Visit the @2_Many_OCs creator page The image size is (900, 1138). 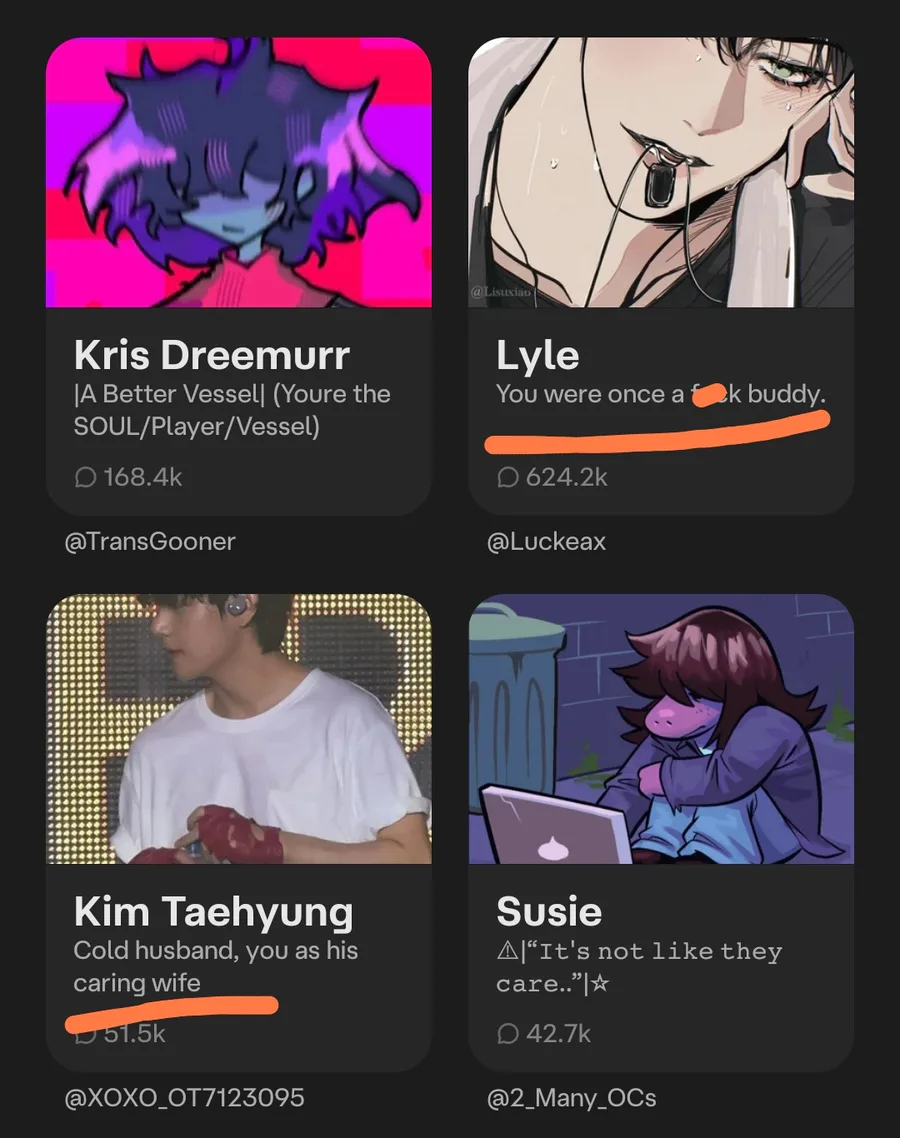571,1098
